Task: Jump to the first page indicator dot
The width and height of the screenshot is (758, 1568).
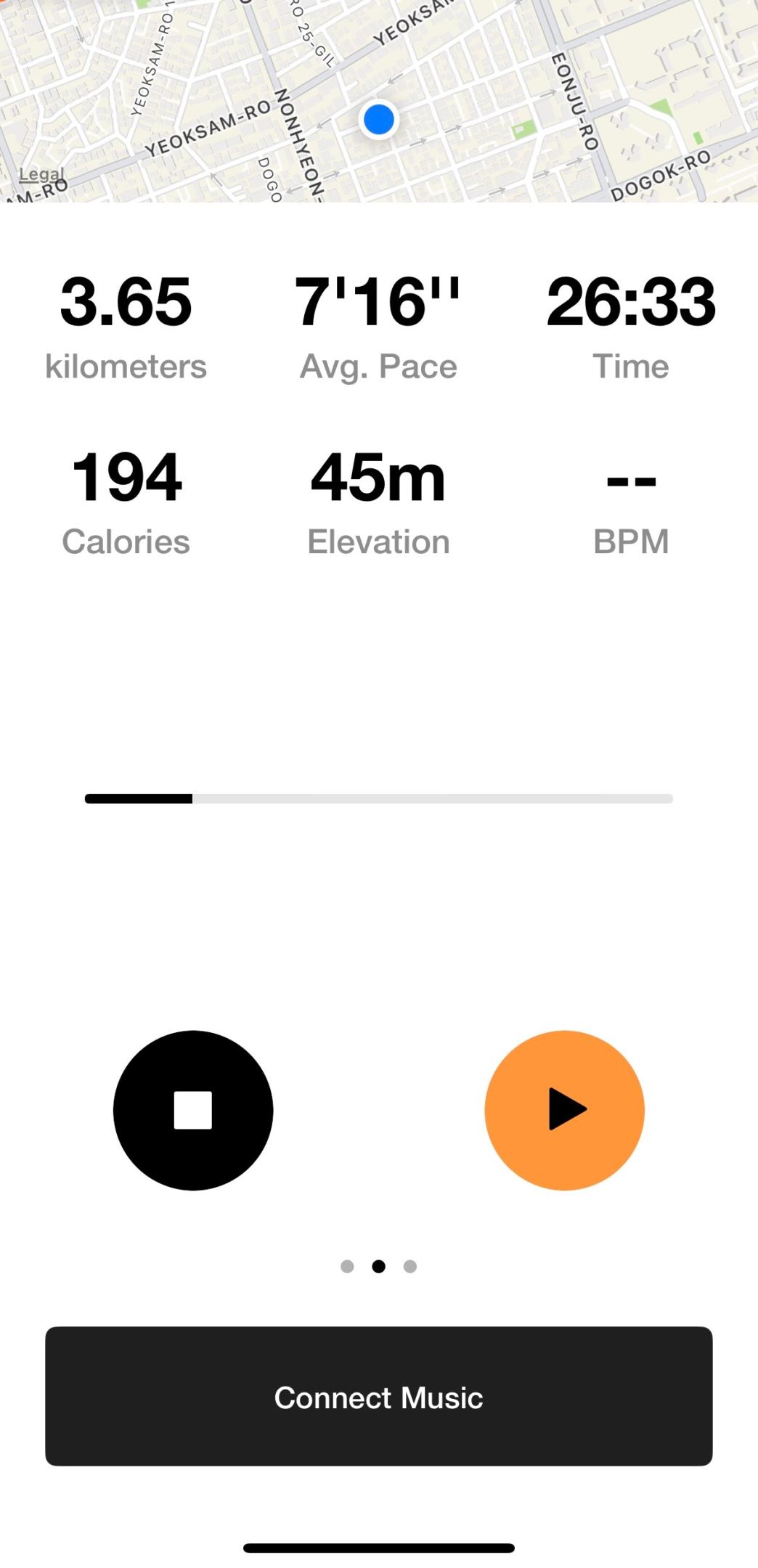Action: tap(347, 1266)
